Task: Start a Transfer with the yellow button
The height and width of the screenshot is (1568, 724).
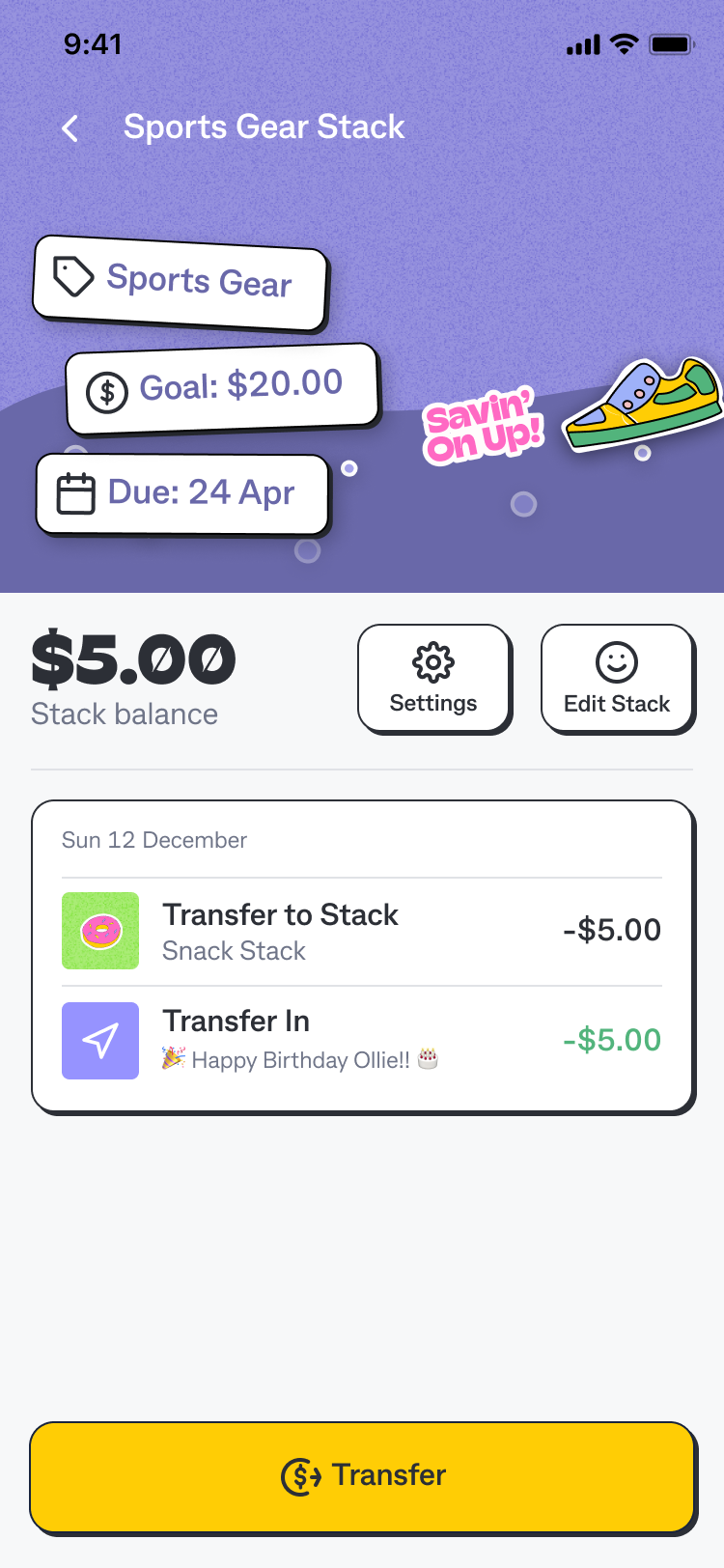Action: coord(362,1475)
